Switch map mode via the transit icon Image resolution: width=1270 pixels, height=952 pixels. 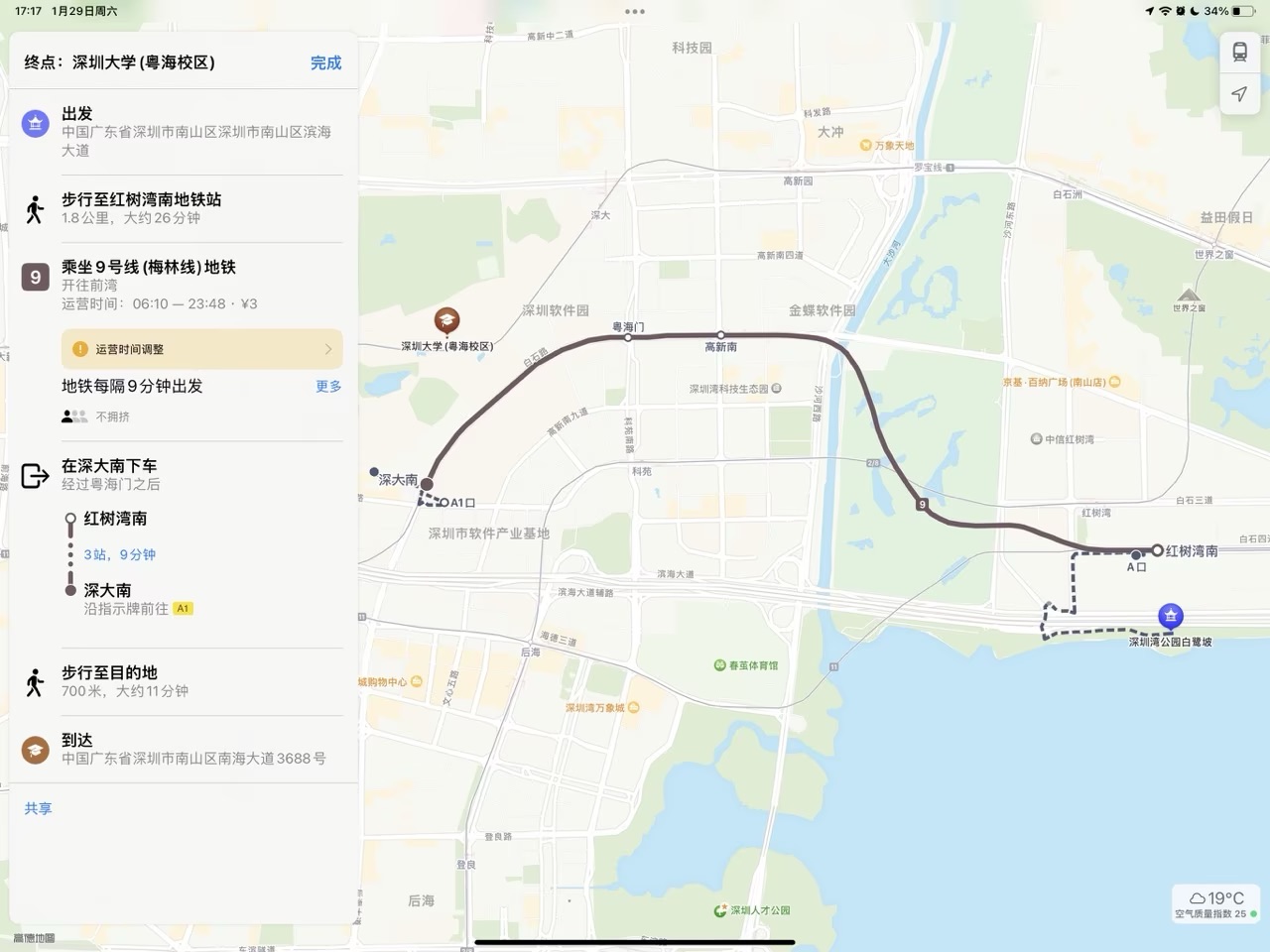[x=1239, y=53]
